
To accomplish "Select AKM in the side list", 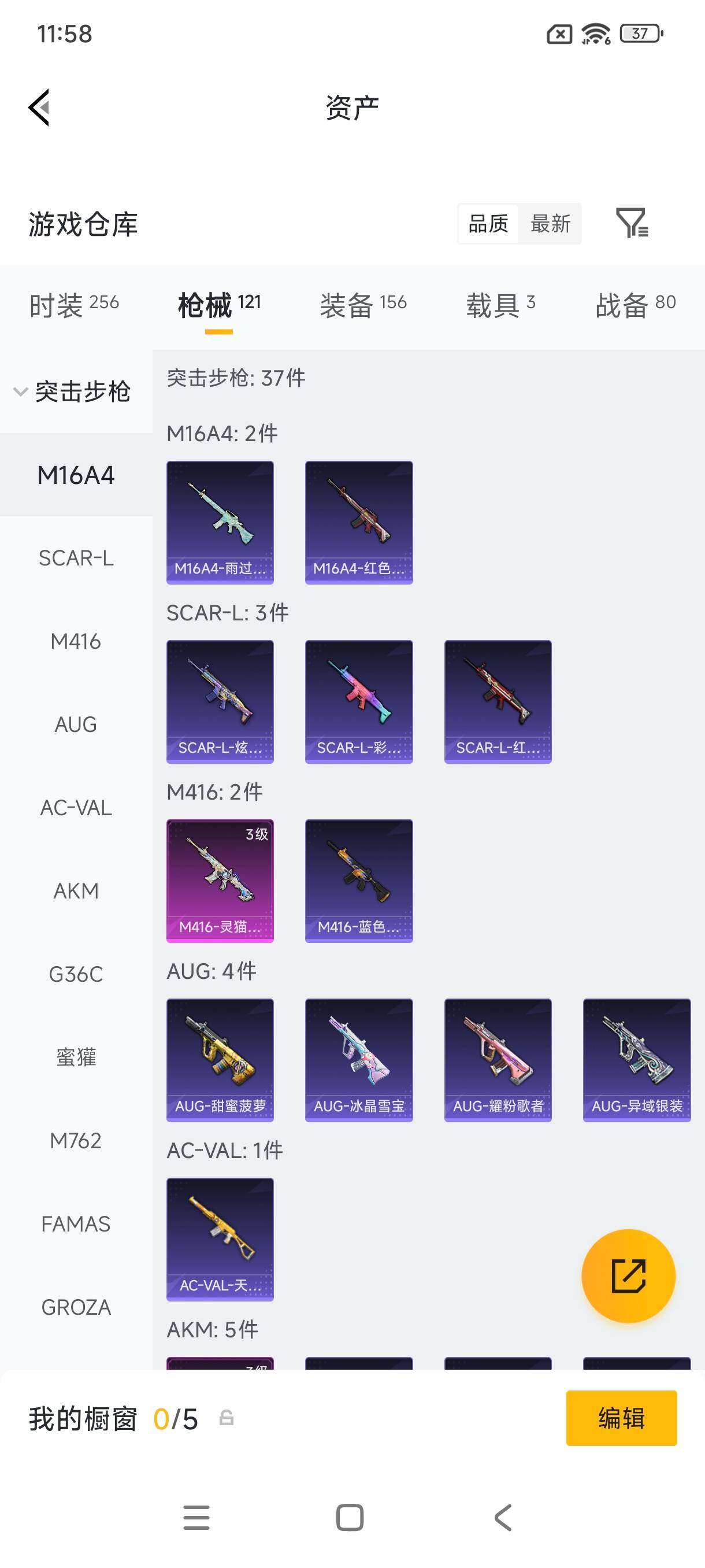I will click(76, 891).
